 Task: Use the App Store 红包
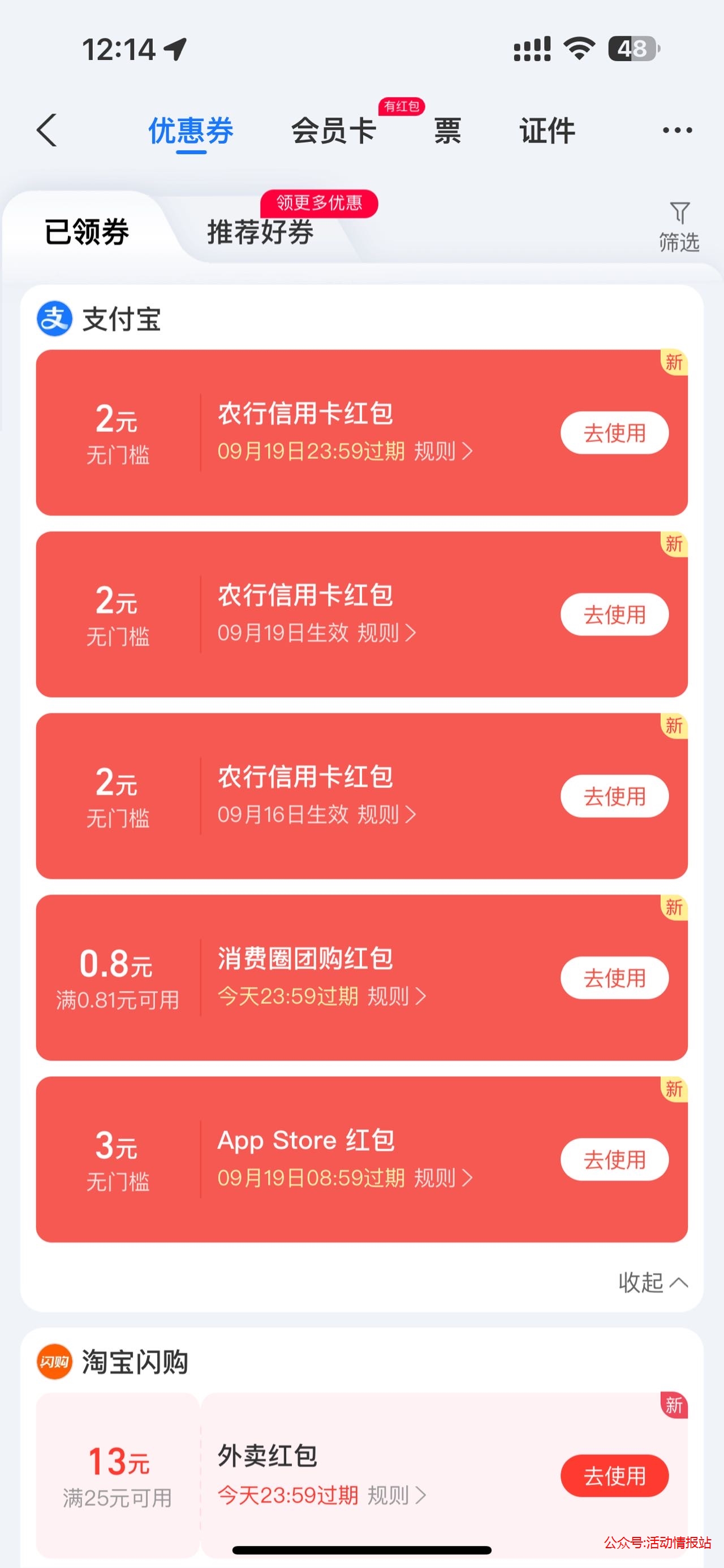[614, 1159]
